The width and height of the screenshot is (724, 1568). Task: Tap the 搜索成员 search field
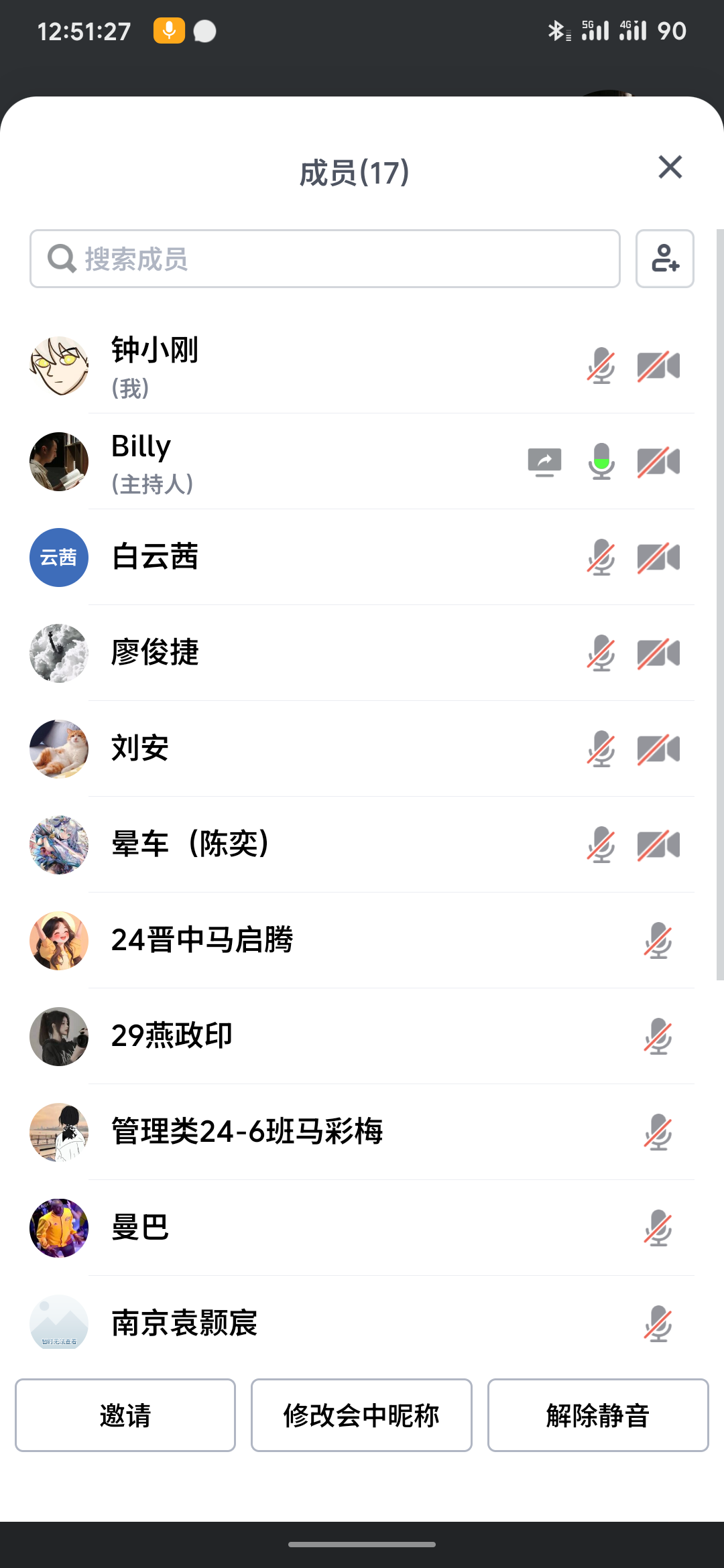tap(325, 259)
